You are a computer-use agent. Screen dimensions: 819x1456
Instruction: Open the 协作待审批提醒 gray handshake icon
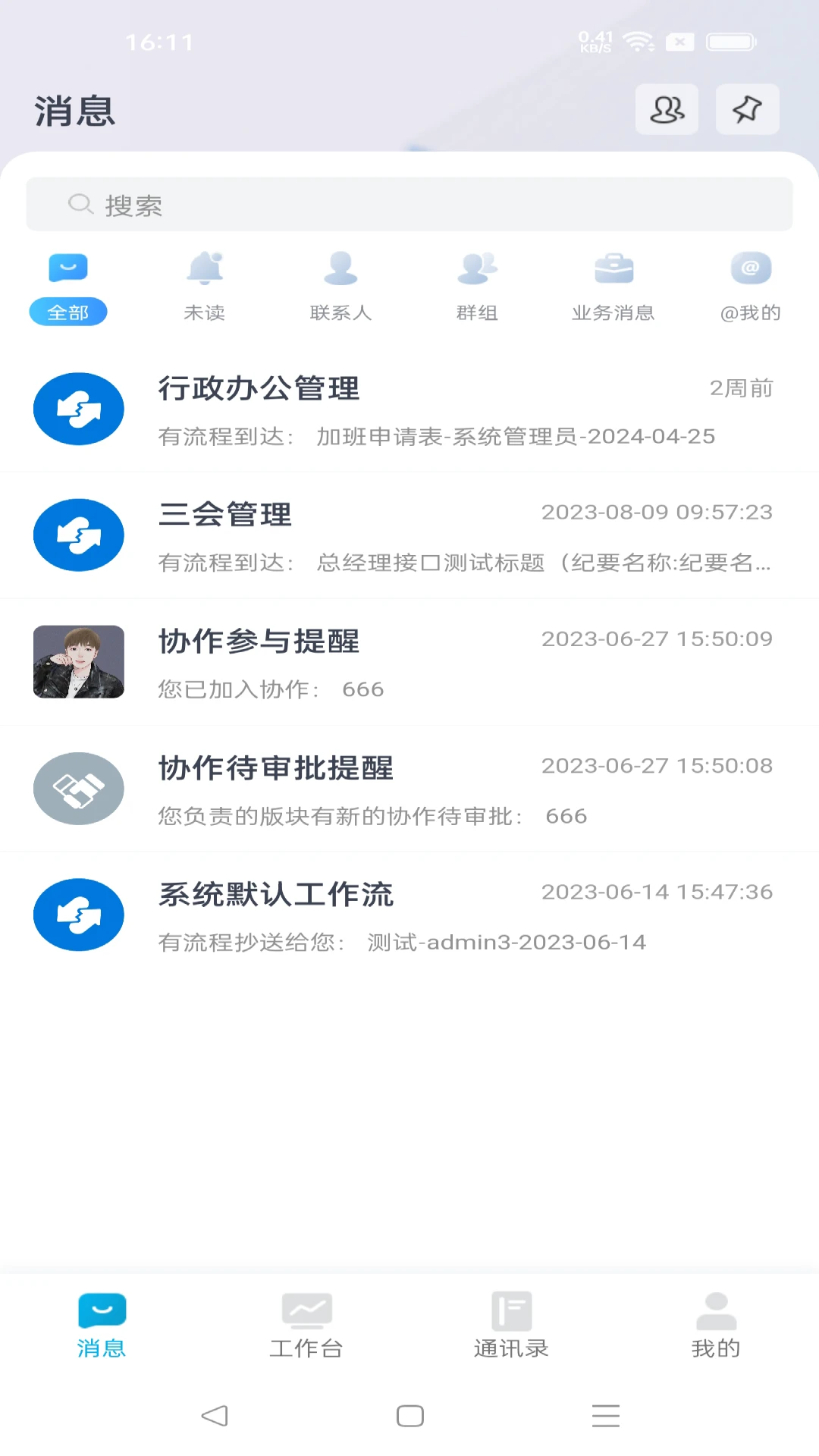click(x=79, y=789)
